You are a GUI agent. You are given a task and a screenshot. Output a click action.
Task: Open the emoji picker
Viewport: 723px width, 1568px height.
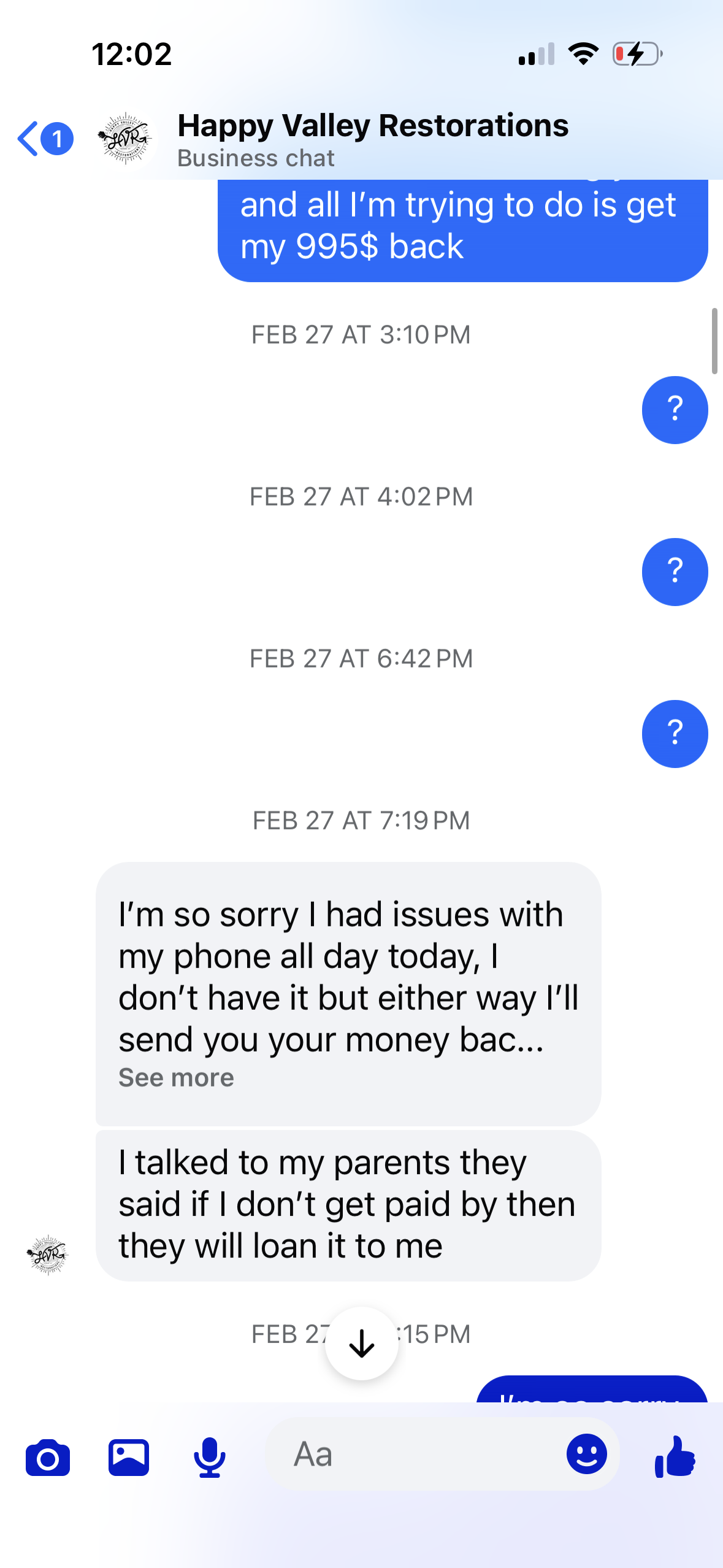[x=586, y=1455]
